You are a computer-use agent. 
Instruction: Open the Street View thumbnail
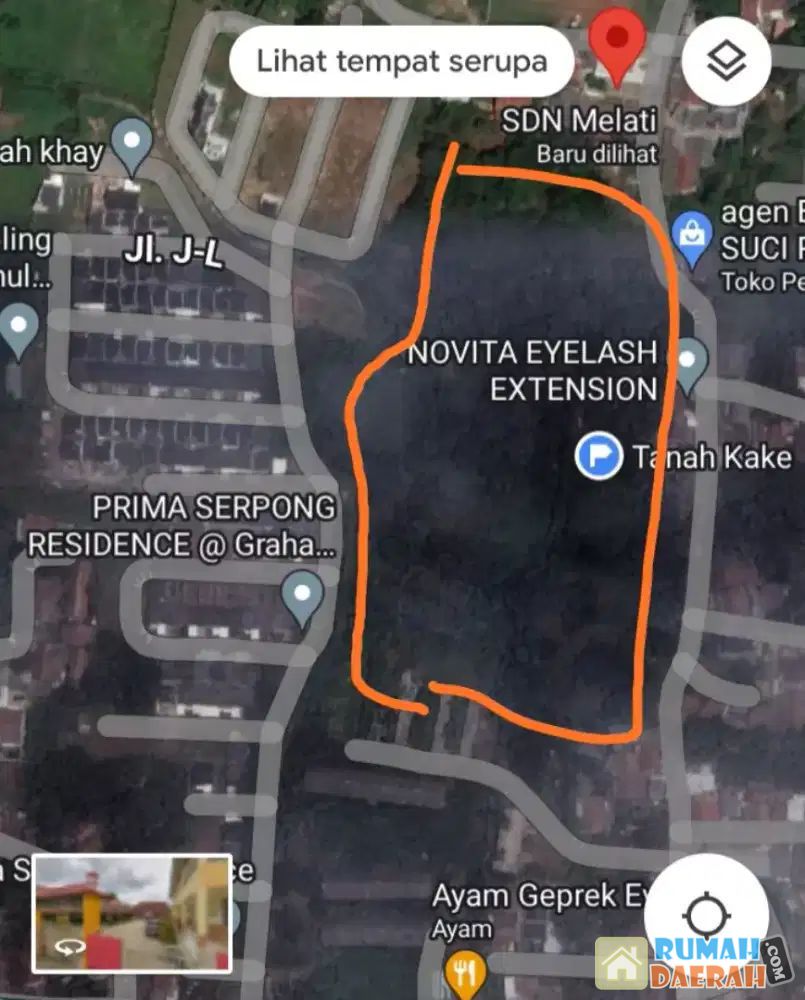[x=132, y=913]
